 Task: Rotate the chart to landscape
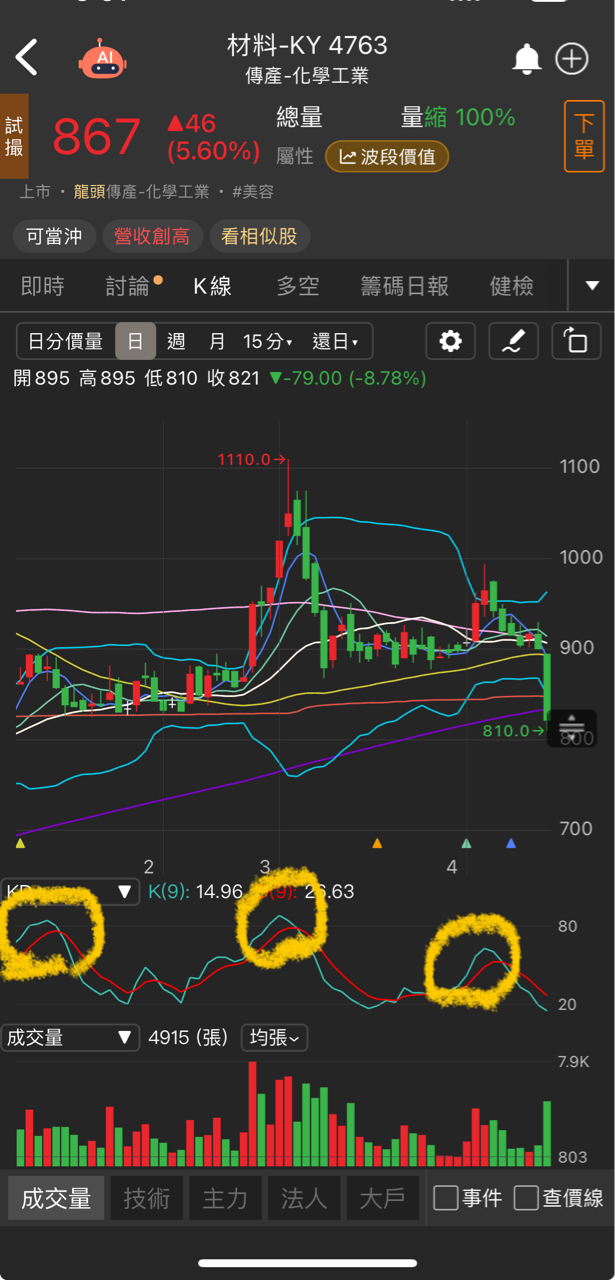click(x=576, y=342)
